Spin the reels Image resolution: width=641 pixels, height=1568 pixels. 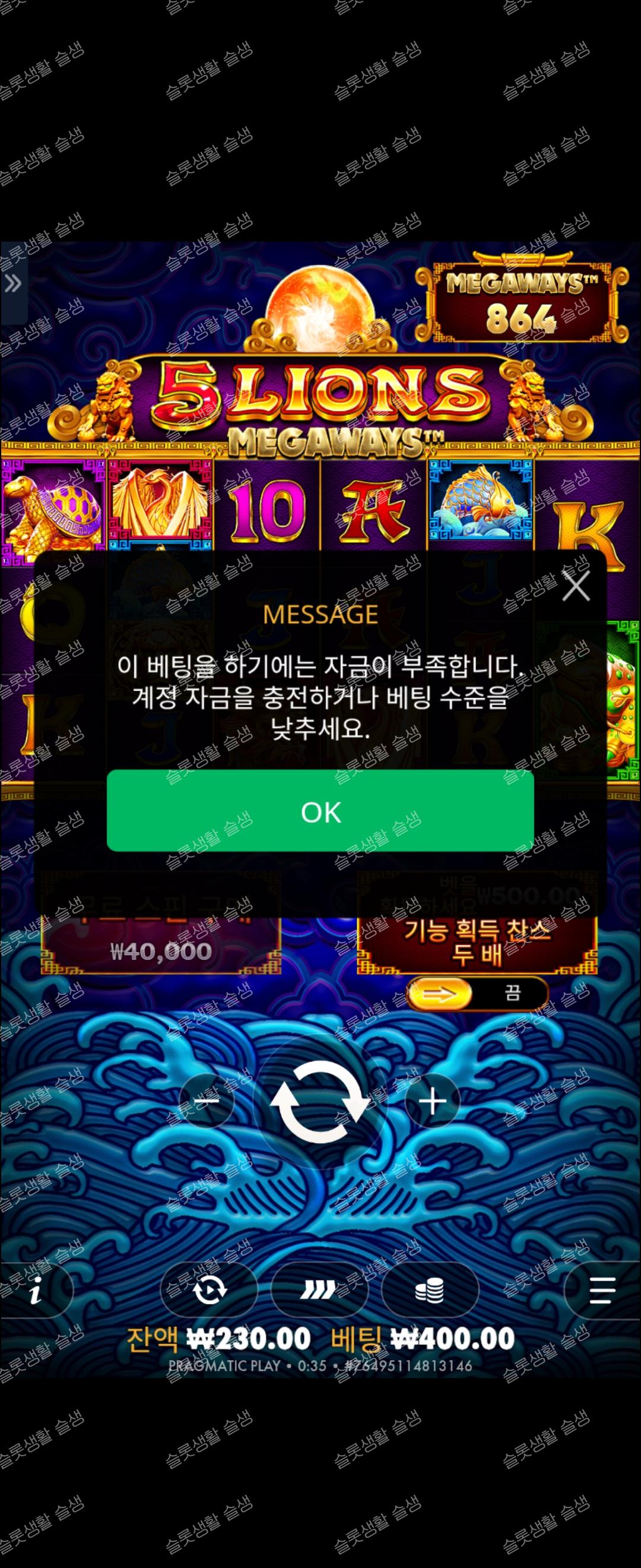pyautogui.click(x=320, y=1101)
